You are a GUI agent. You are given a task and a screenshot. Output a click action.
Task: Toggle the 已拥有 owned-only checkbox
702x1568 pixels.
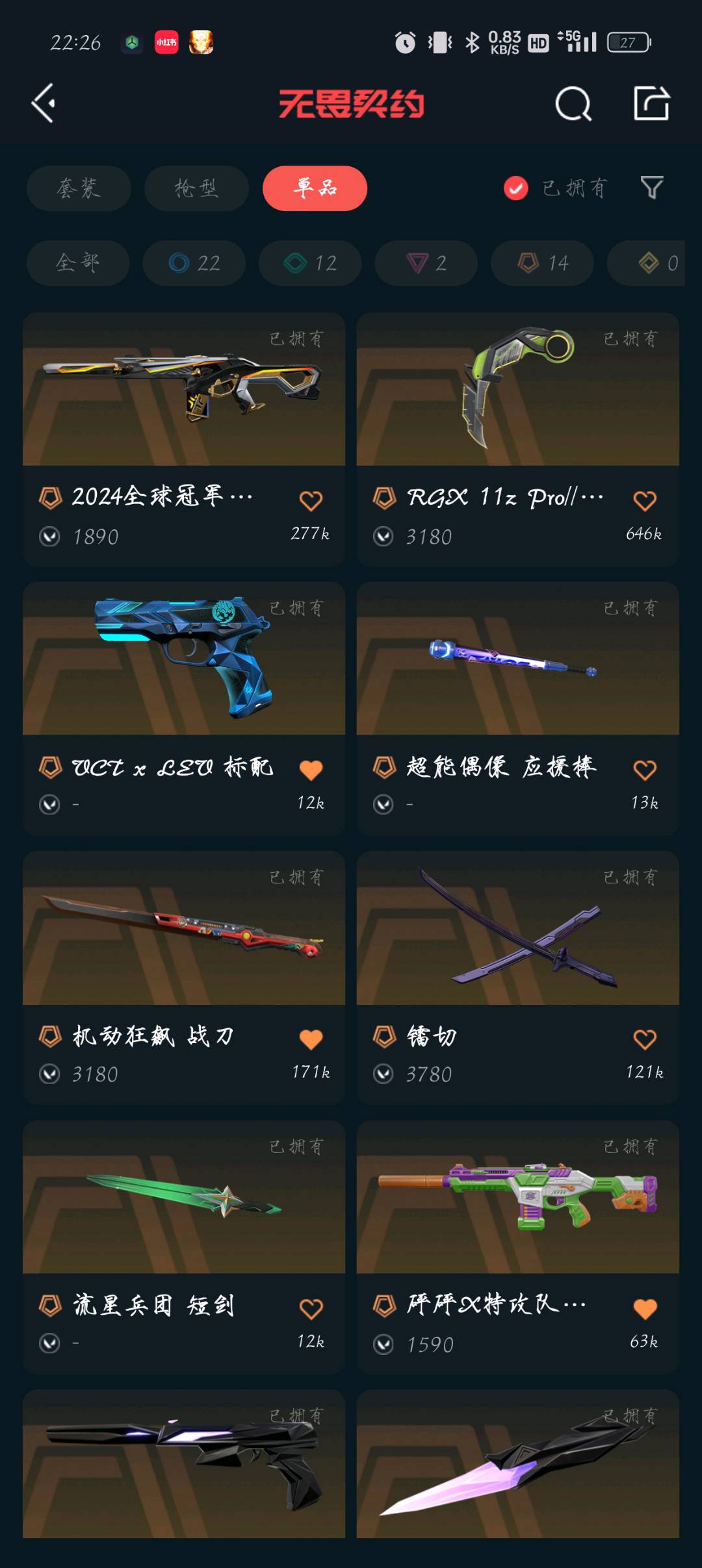516,188
